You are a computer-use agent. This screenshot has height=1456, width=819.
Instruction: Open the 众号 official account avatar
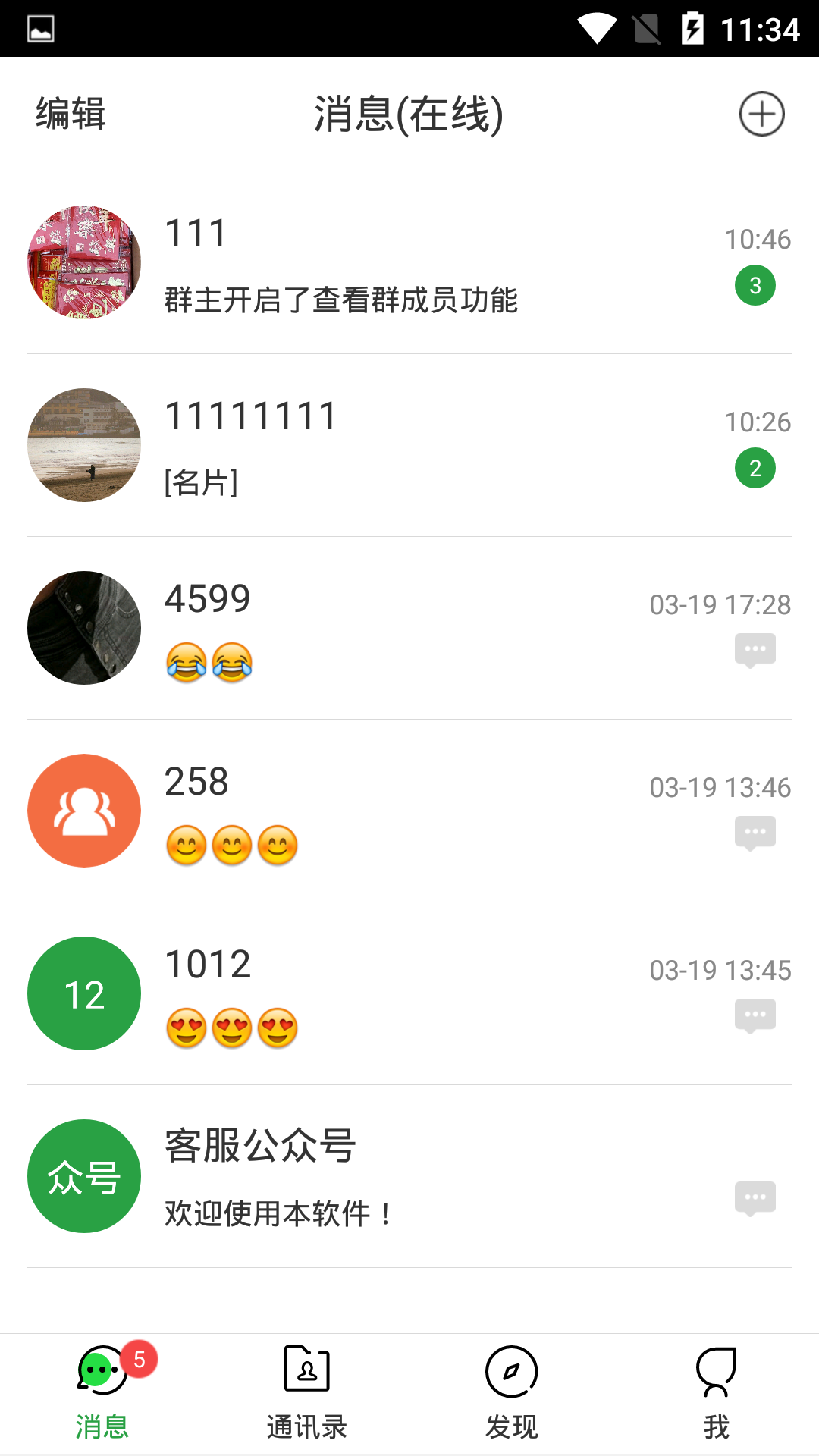pos(83,1175)
